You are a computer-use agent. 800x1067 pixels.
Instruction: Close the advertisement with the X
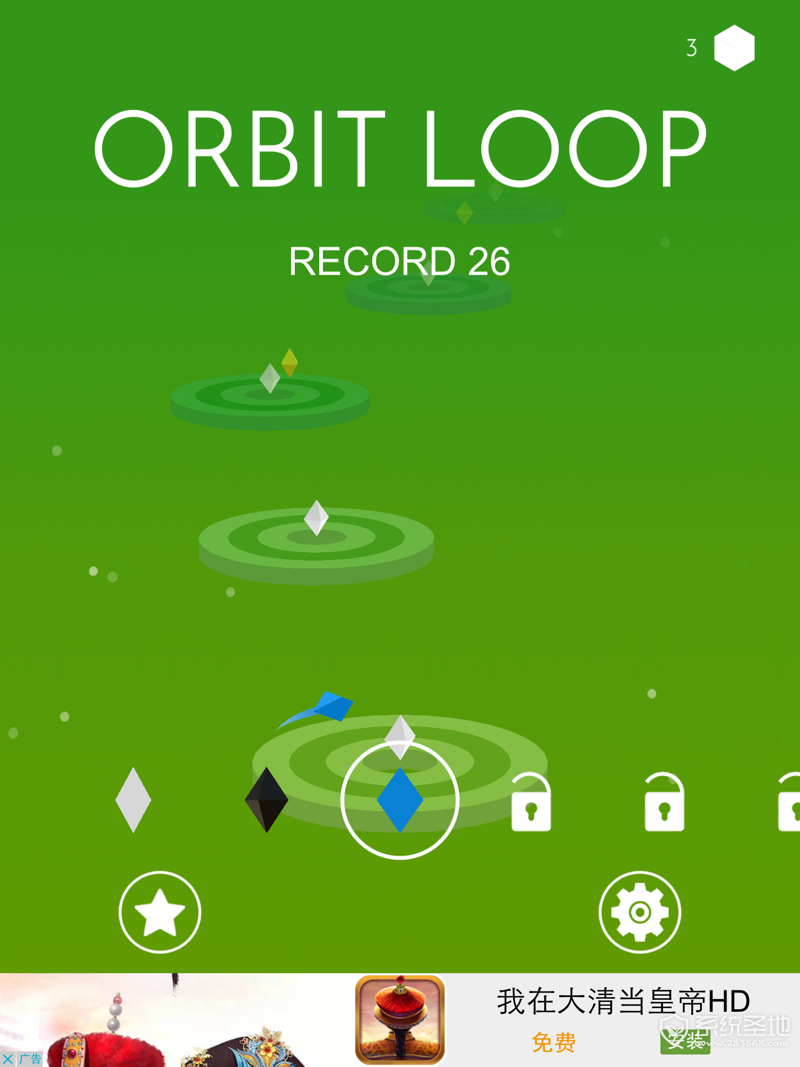point(8,1059)
